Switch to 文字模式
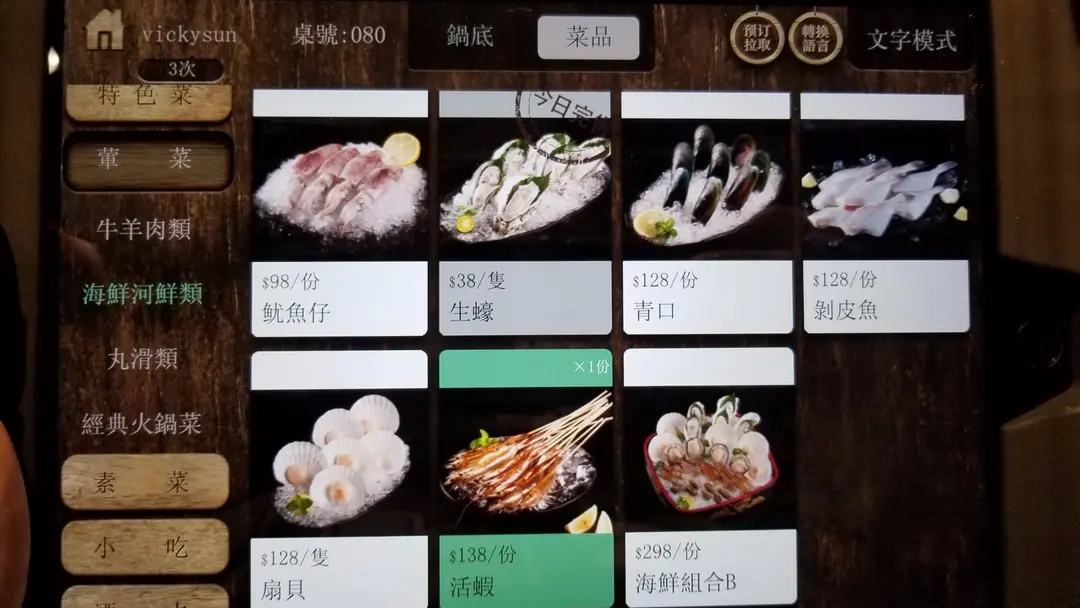The height and width of the screenshot is (608, 1080). click(x=911, y=41)
